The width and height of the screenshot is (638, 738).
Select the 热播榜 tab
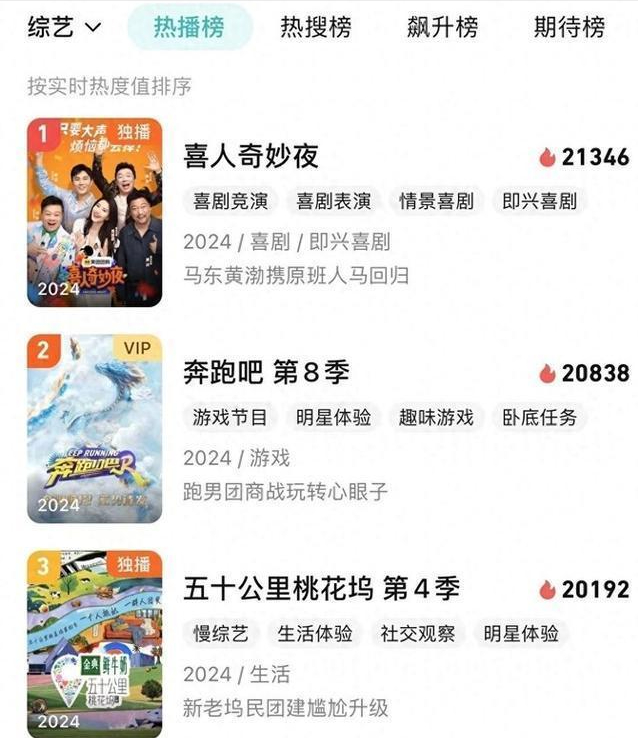[x=189, y=27]
